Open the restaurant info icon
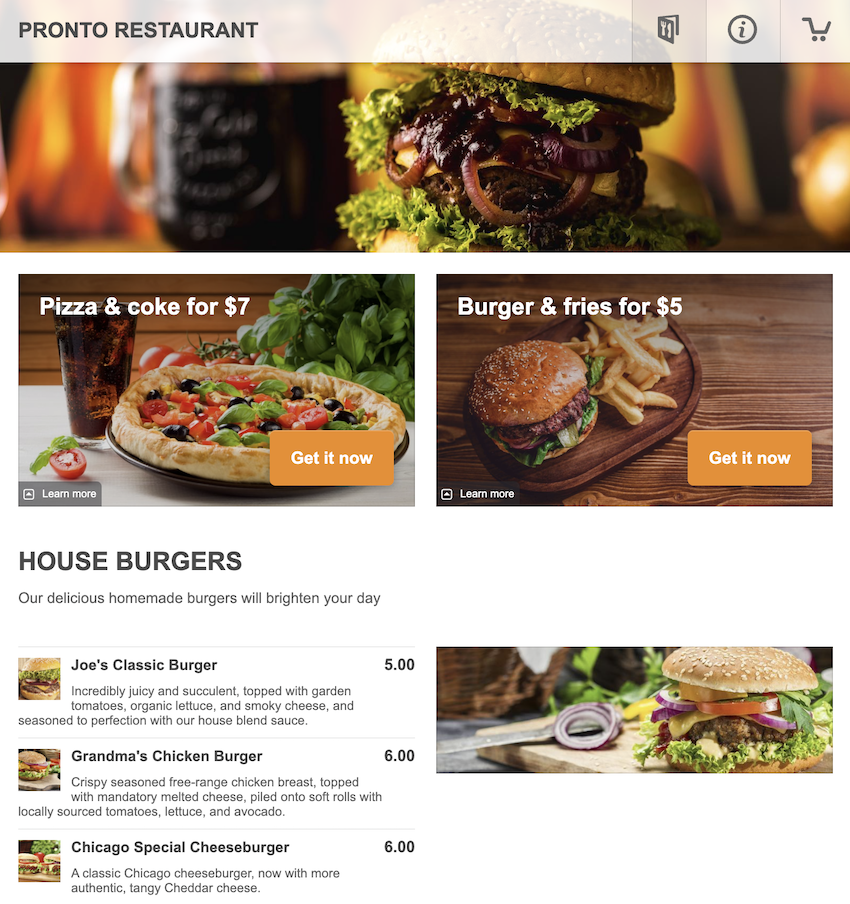The width and height of the screenshot is (850, 904). click(742, 30)
